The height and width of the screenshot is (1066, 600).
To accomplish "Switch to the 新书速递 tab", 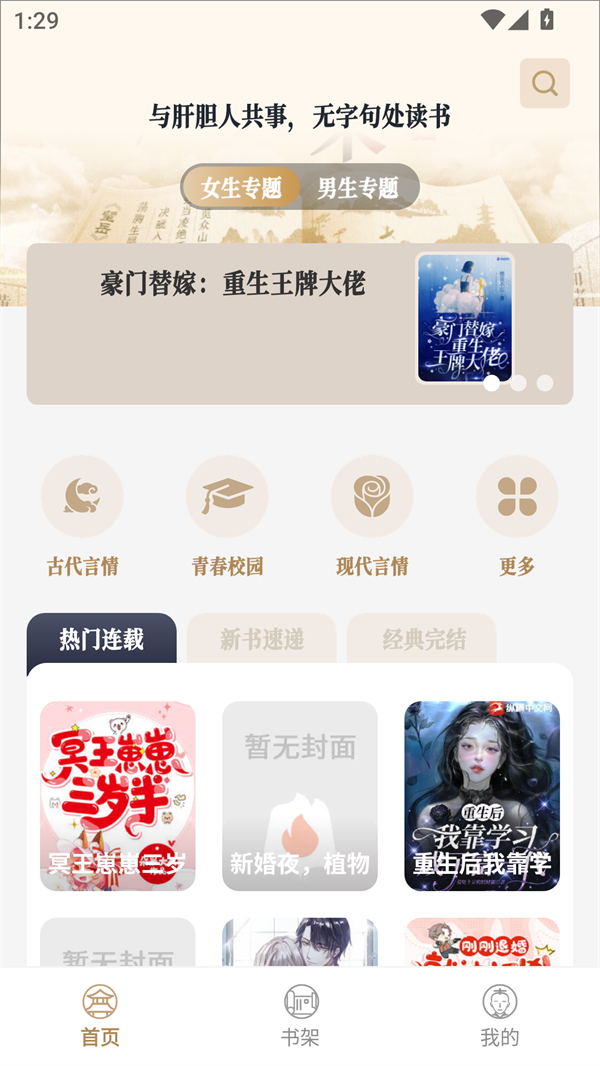I will [262, 639].
